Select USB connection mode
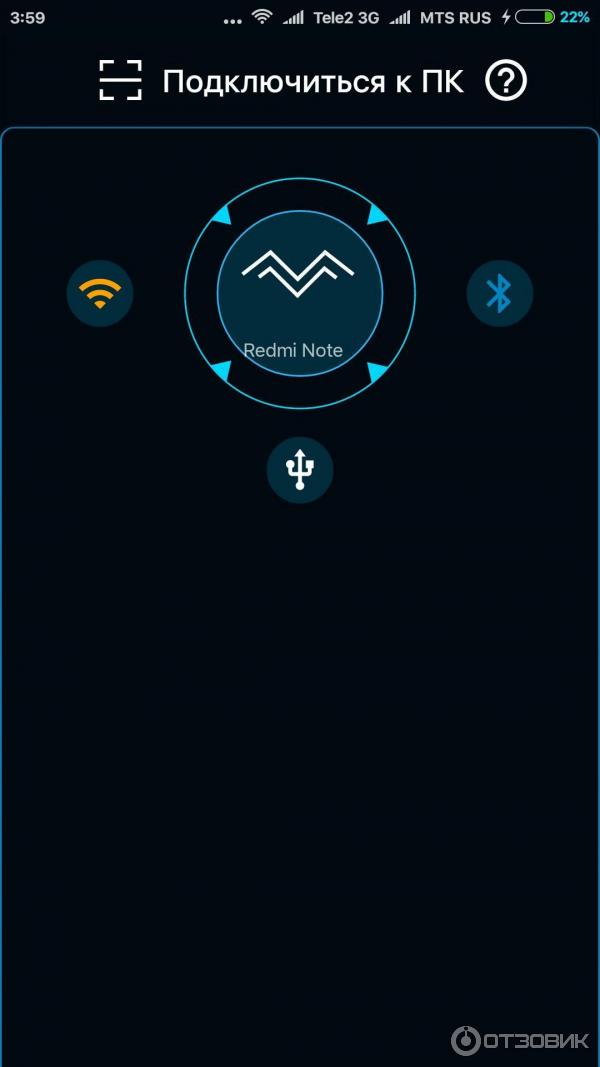Viewport: 600px width, 1067px height. [x=299, y=470]
